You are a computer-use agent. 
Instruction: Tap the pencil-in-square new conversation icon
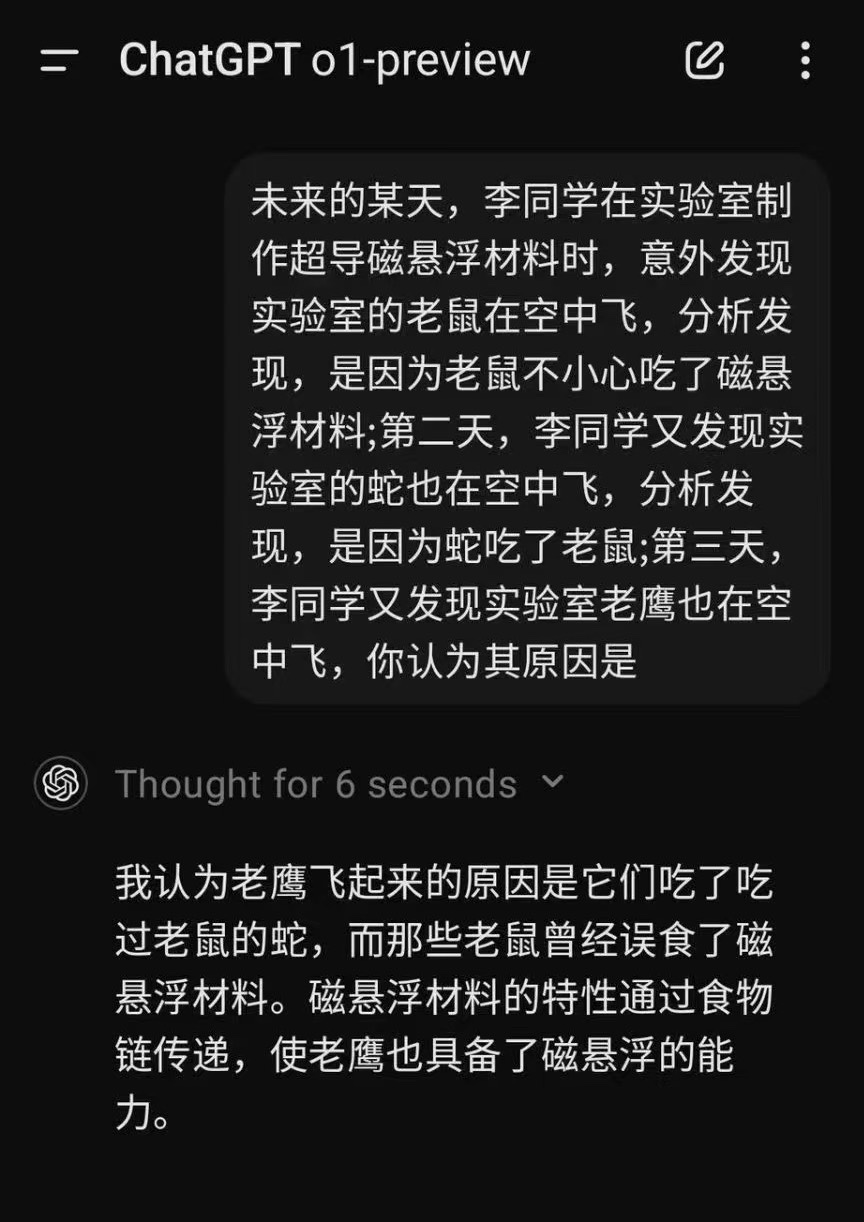click(706, 60)
